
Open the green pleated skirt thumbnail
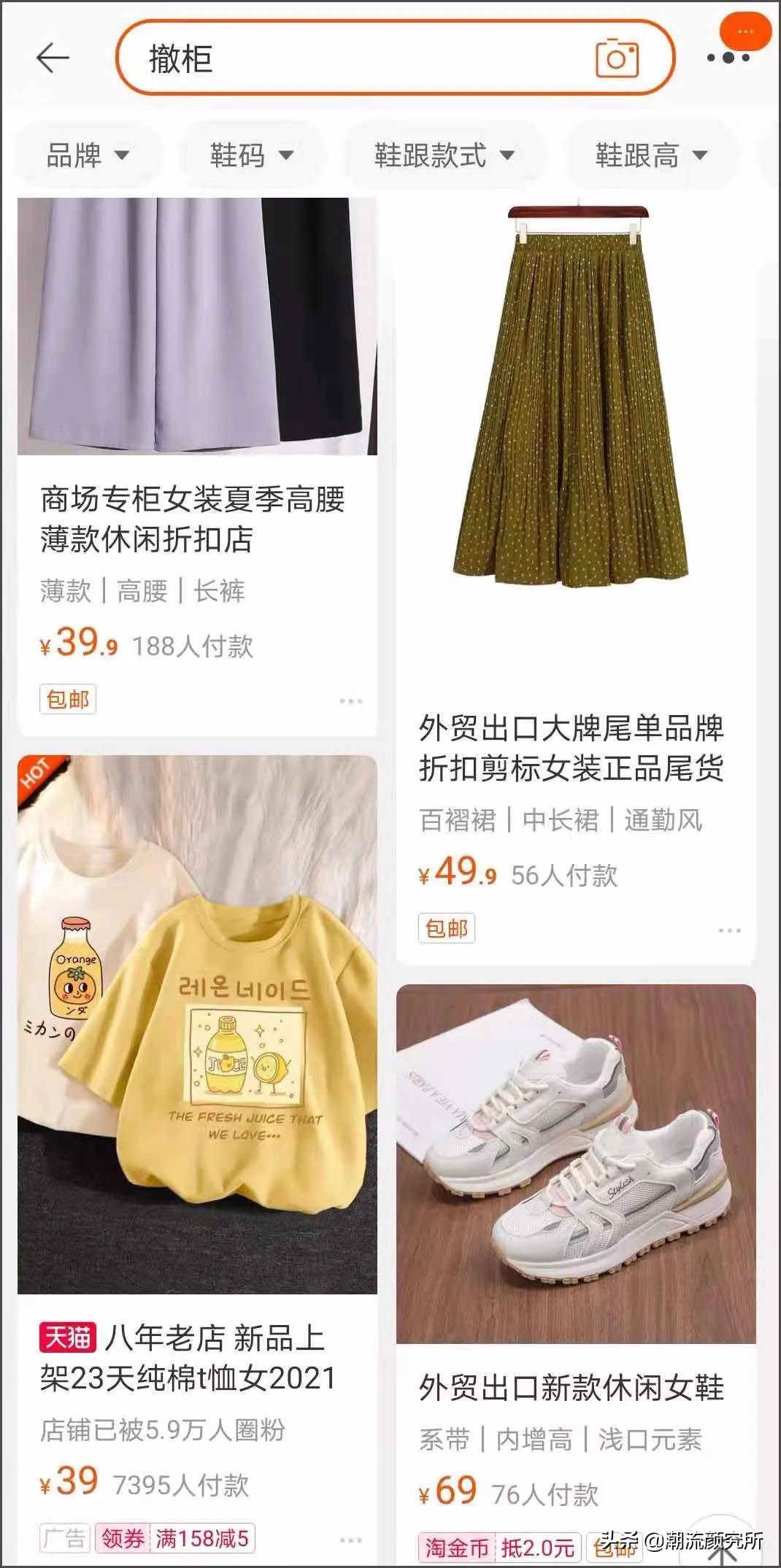click(577, 430)
